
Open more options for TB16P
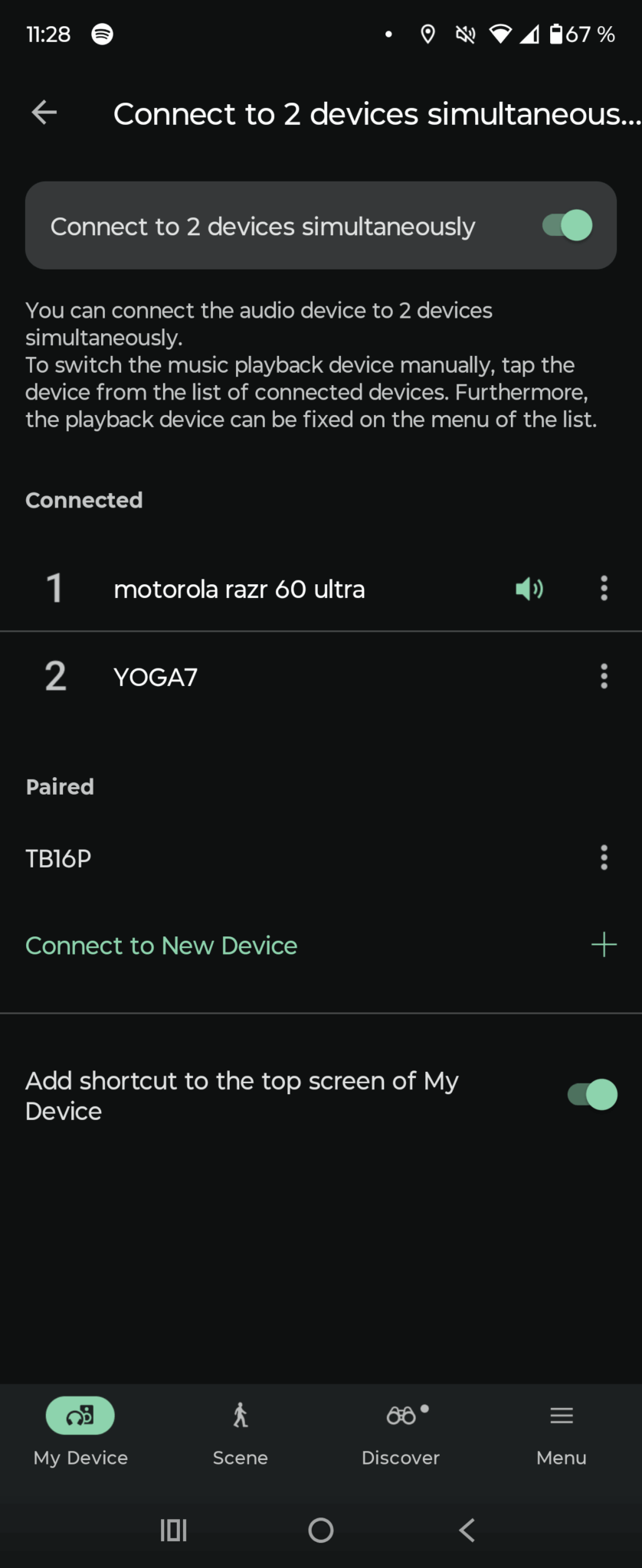click(x=604, y=857)
